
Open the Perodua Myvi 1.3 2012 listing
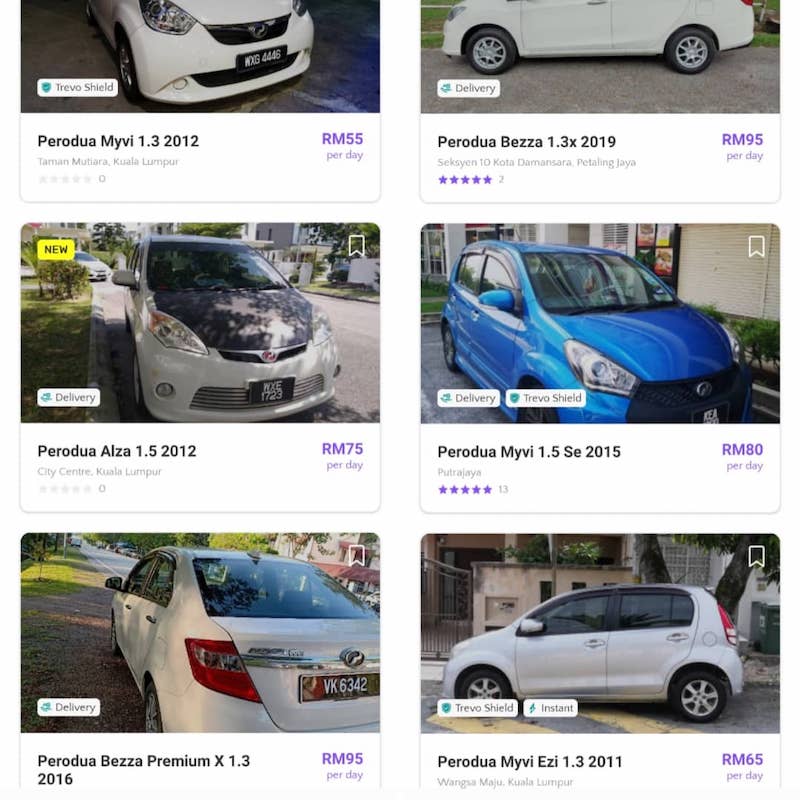tap(118, 141)
